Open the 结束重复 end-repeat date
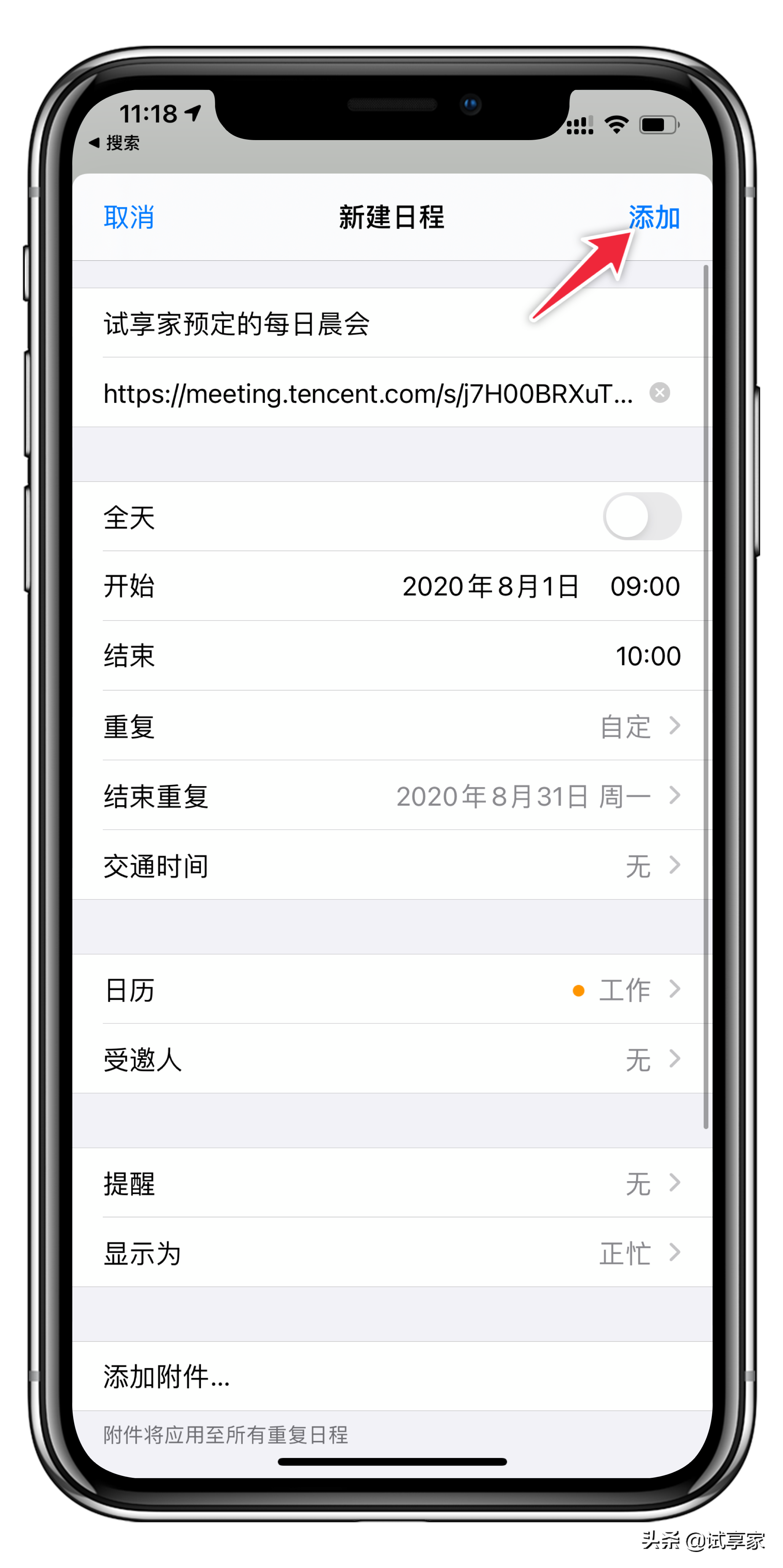This screenshot has width=783, height=1568. tap(392, 796)
